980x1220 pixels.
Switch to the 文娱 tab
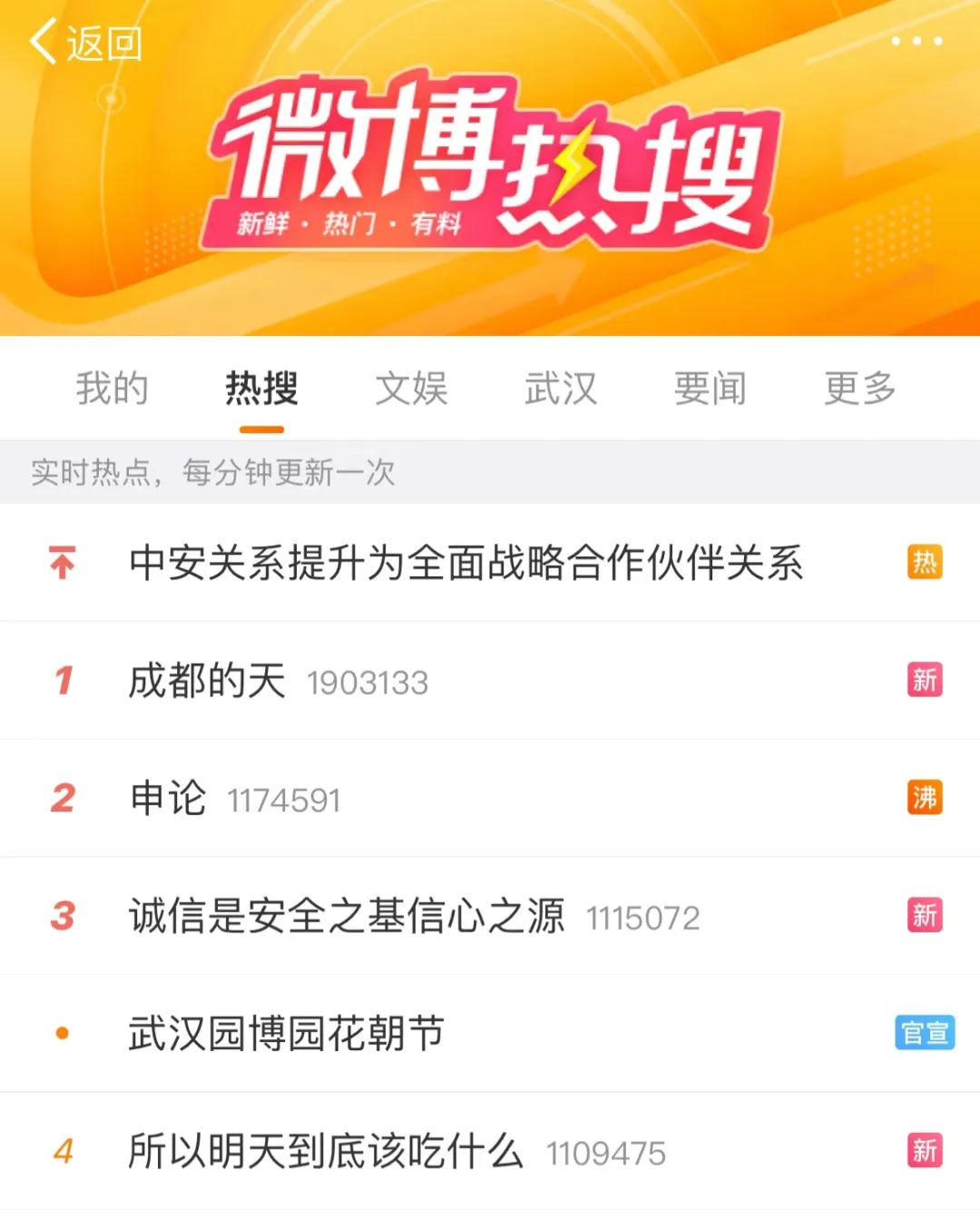[411, 389]
